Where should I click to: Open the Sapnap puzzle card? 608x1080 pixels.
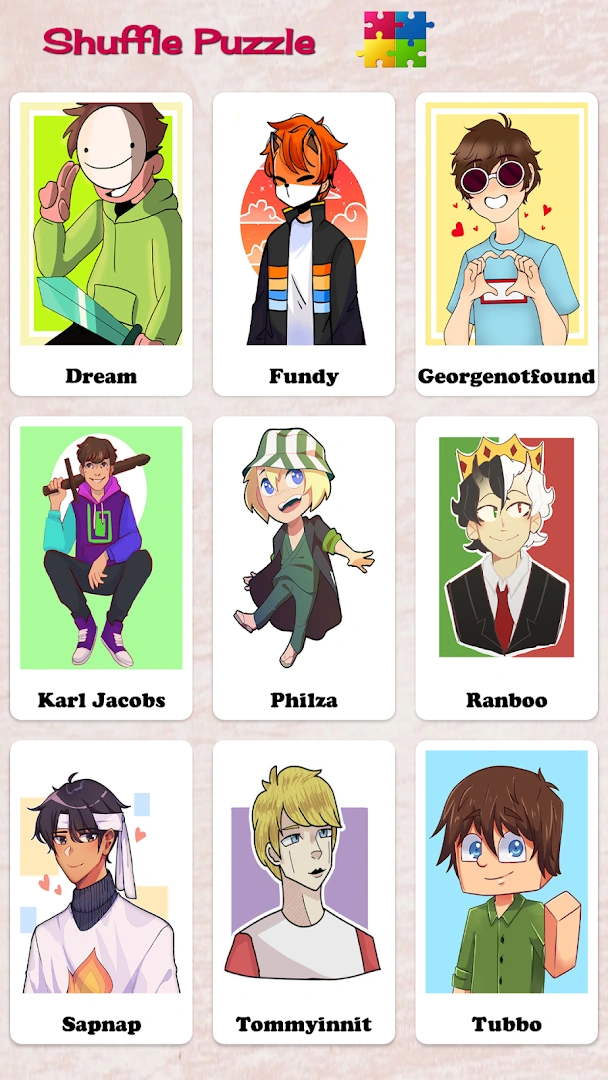pos(101,891)
